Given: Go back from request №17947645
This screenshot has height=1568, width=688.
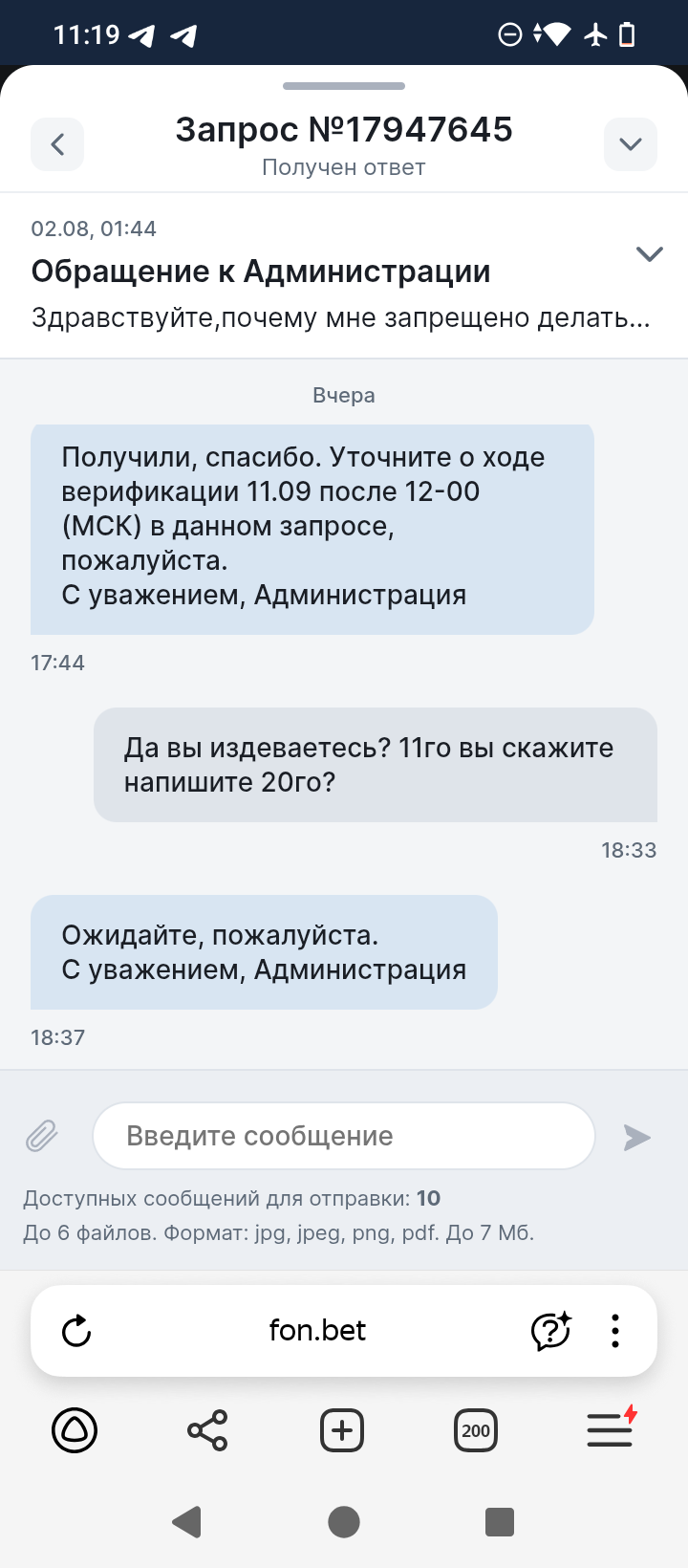Looking at the screenshot, I should click(57, 144).
